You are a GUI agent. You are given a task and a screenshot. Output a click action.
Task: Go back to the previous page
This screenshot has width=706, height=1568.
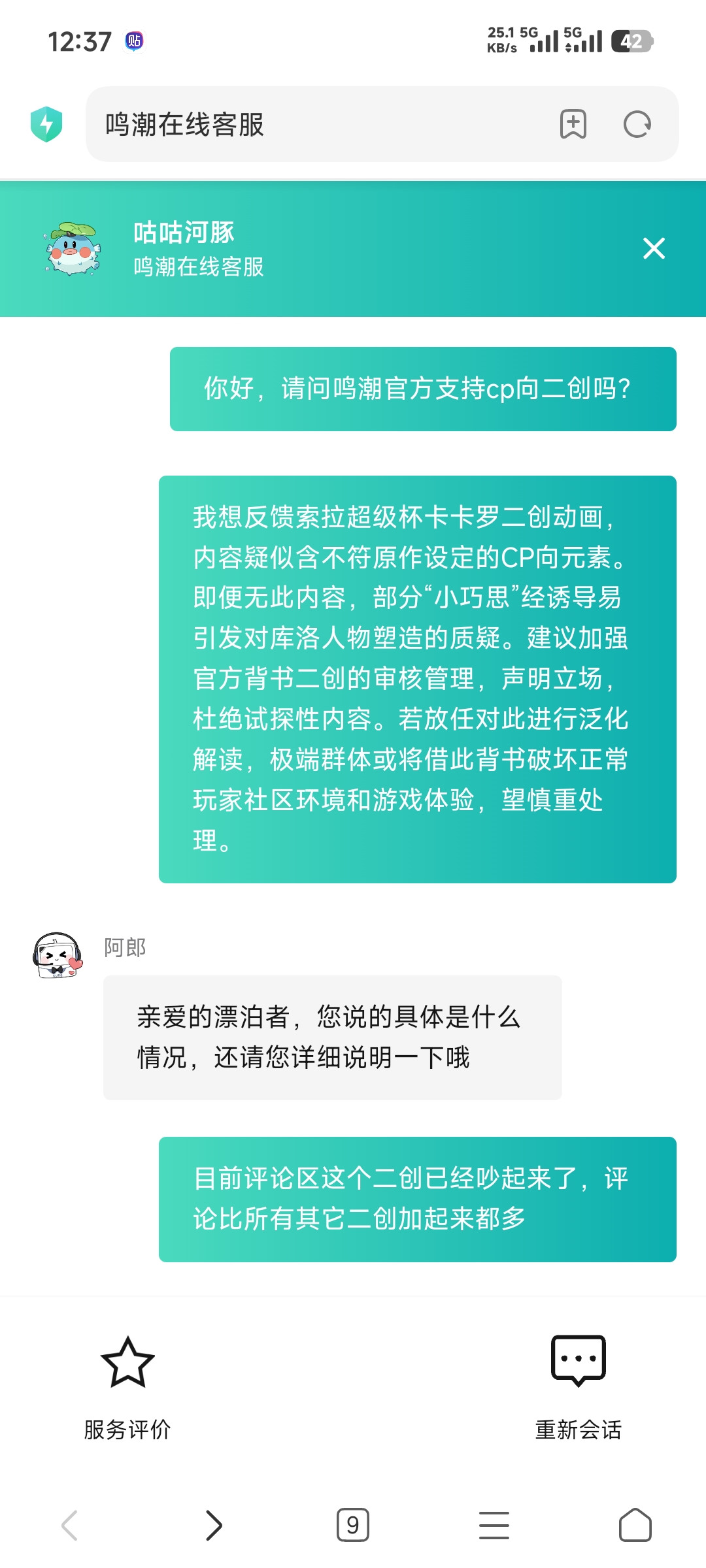(70, 1526)
